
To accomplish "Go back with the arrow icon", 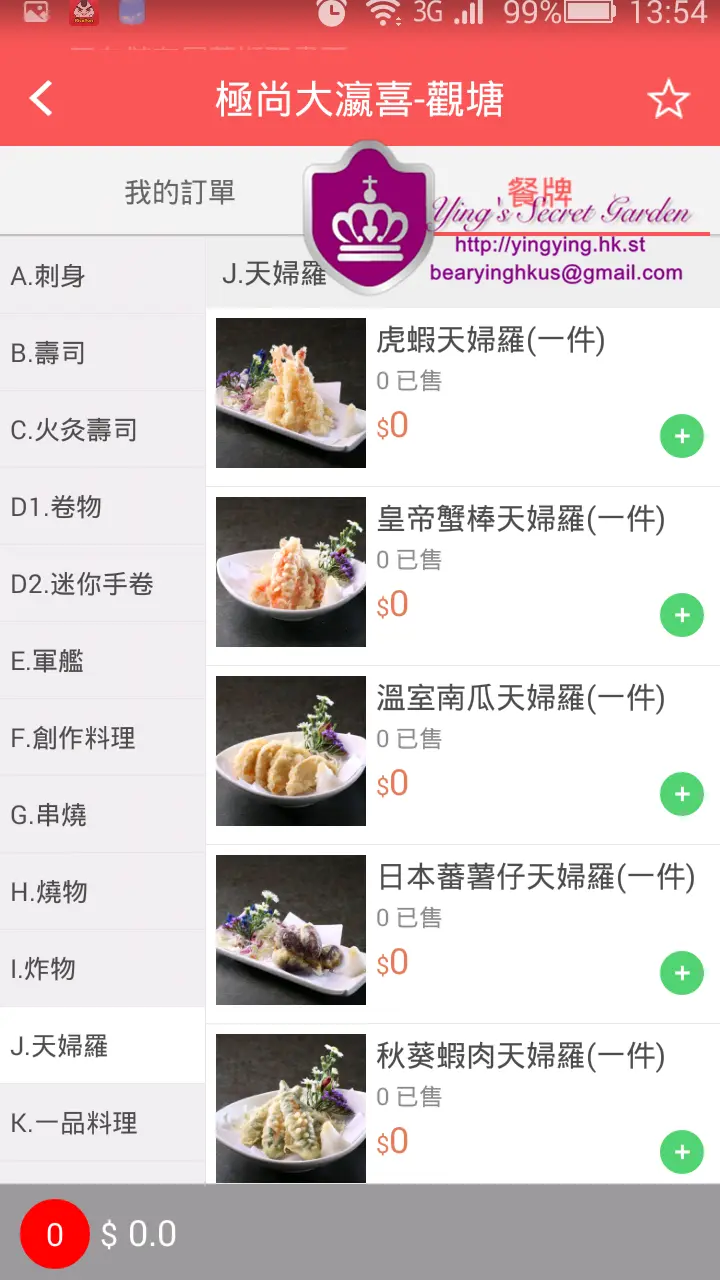I will (42, 99).
